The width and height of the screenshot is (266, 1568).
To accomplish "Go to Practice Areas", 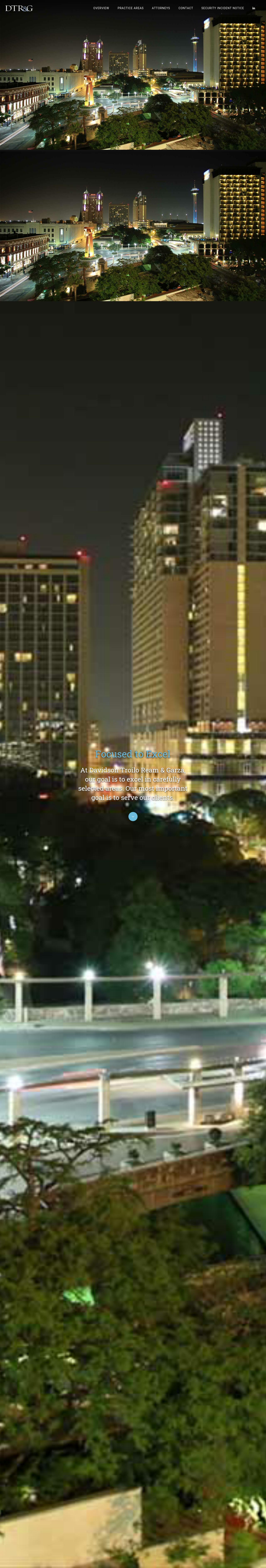I will tap(130, 8).
